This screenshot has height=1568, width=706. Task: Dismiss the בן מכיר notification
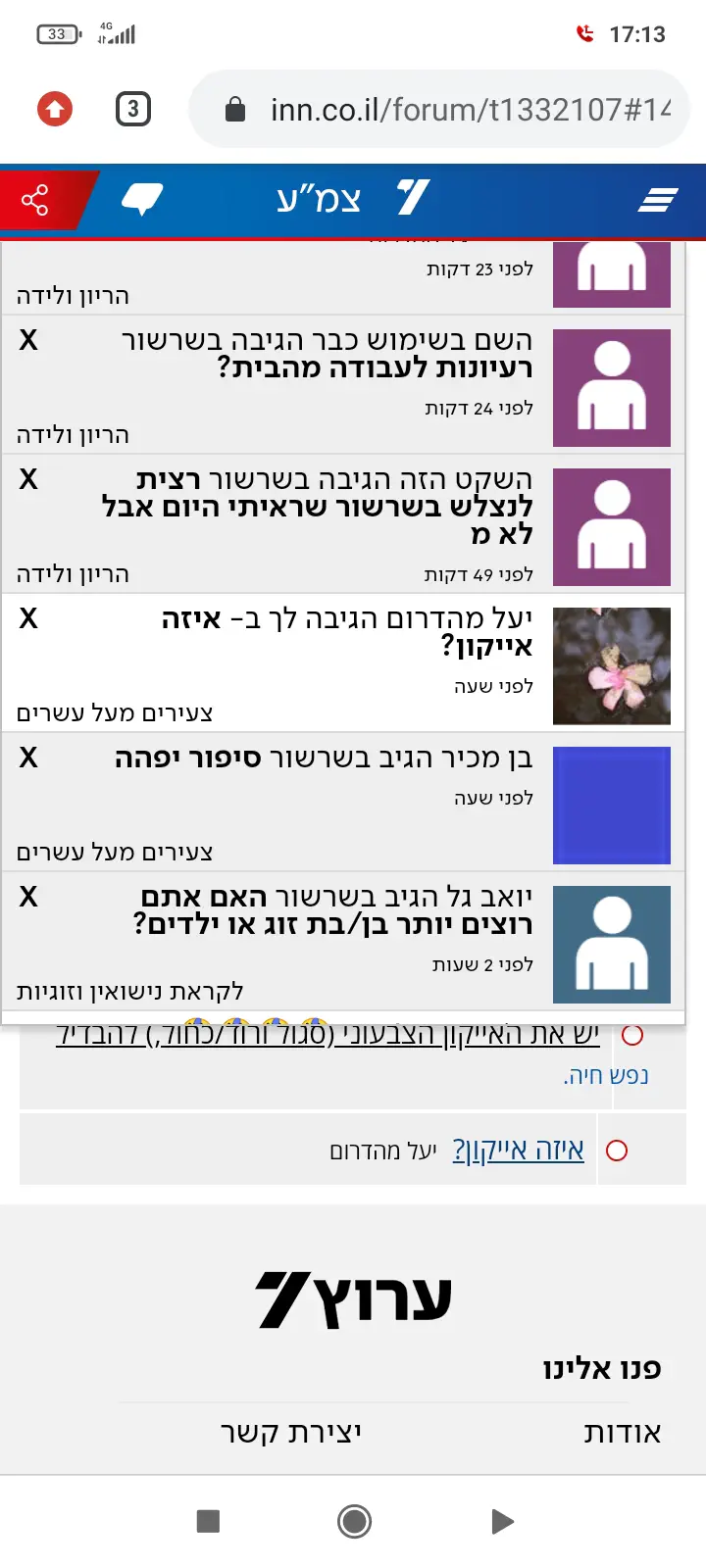coord(28,758)
